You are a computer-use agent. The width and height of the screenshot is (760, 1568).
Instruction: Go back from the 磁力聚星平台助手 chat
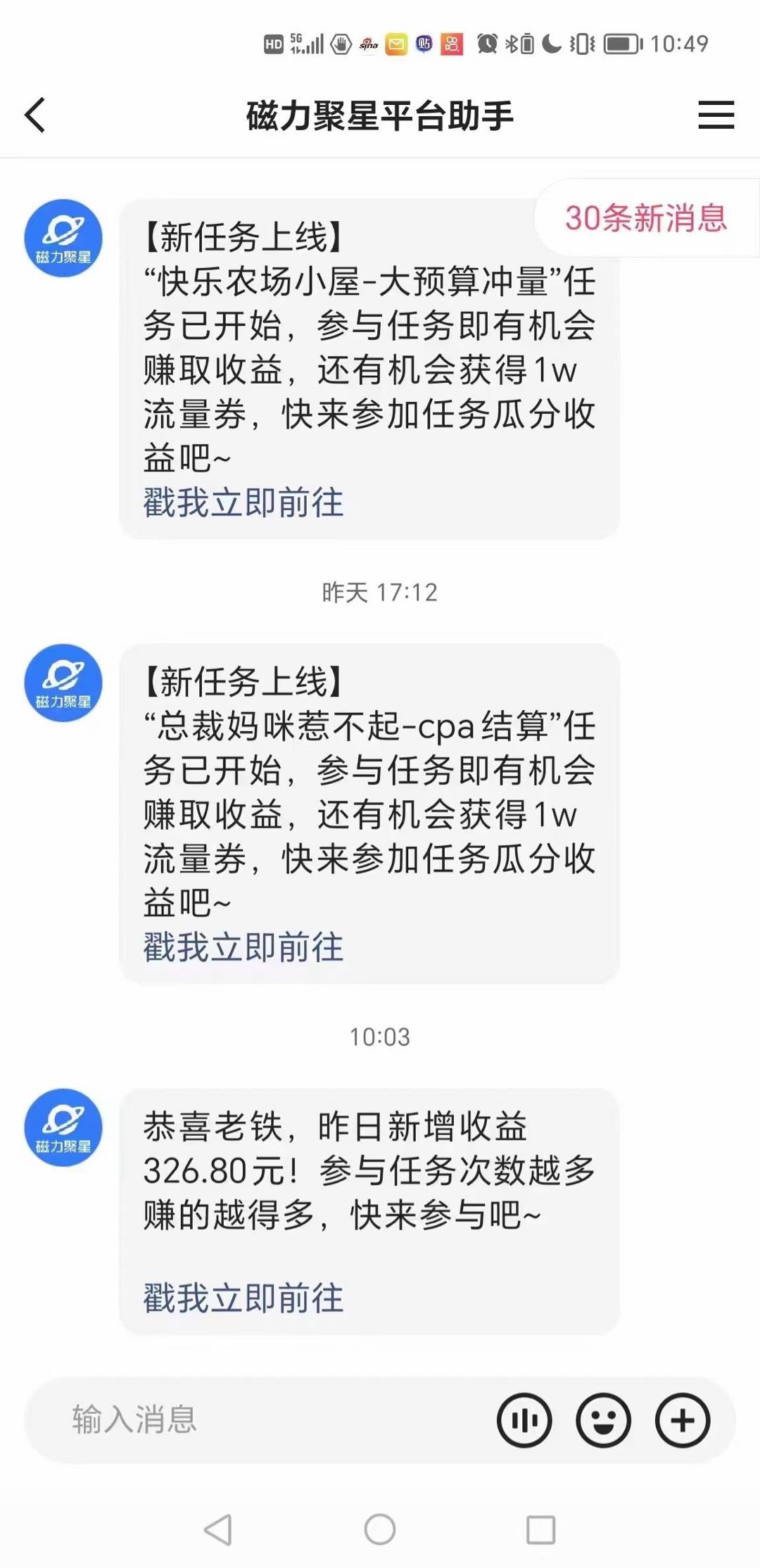click(35, 115)
